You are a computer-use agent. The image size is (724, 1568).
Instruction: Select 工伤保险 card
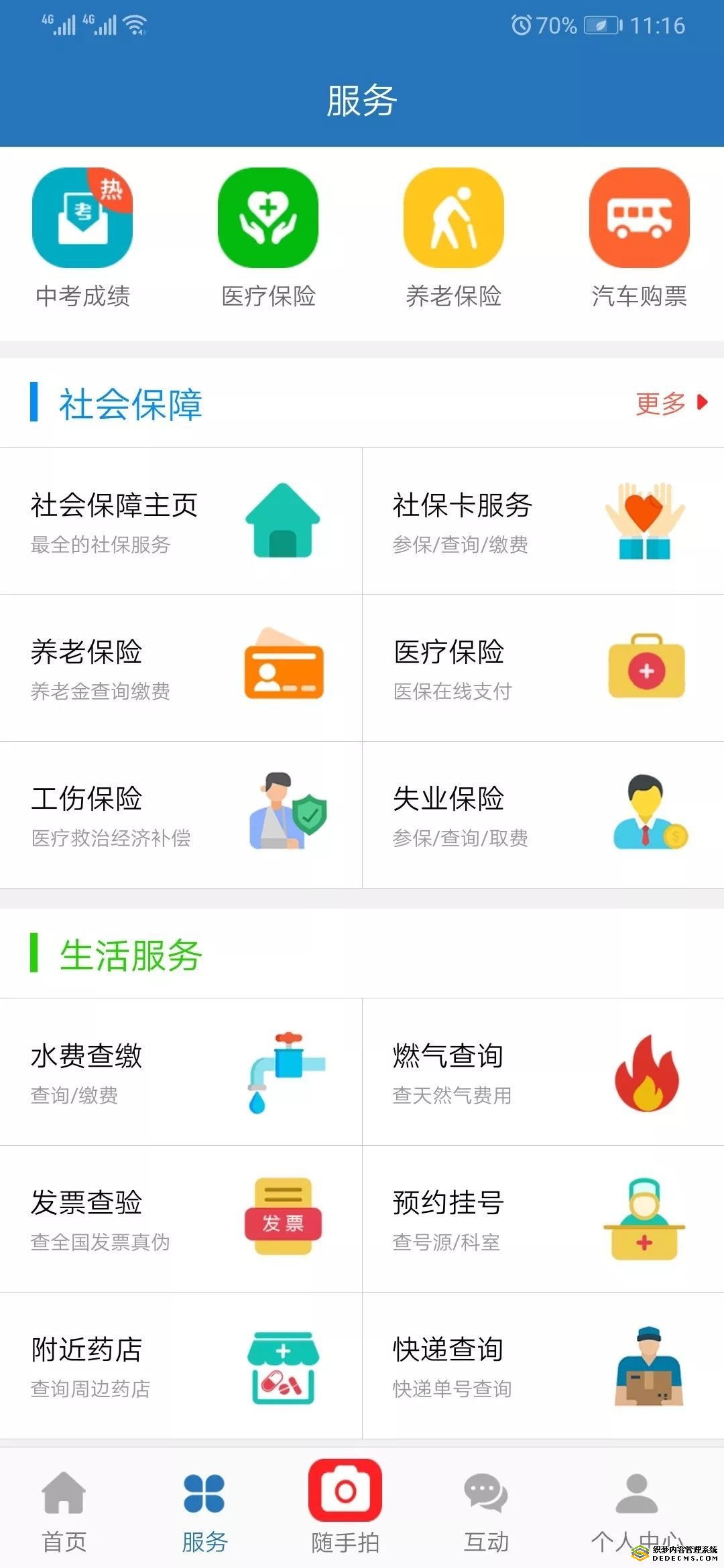coord(181,814)
